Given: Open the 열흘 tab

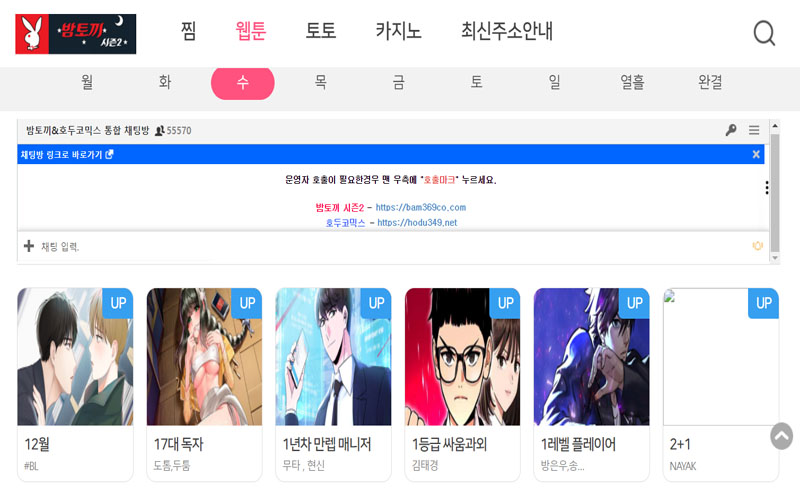Looking at the screenshot, I should pos(632,83).
